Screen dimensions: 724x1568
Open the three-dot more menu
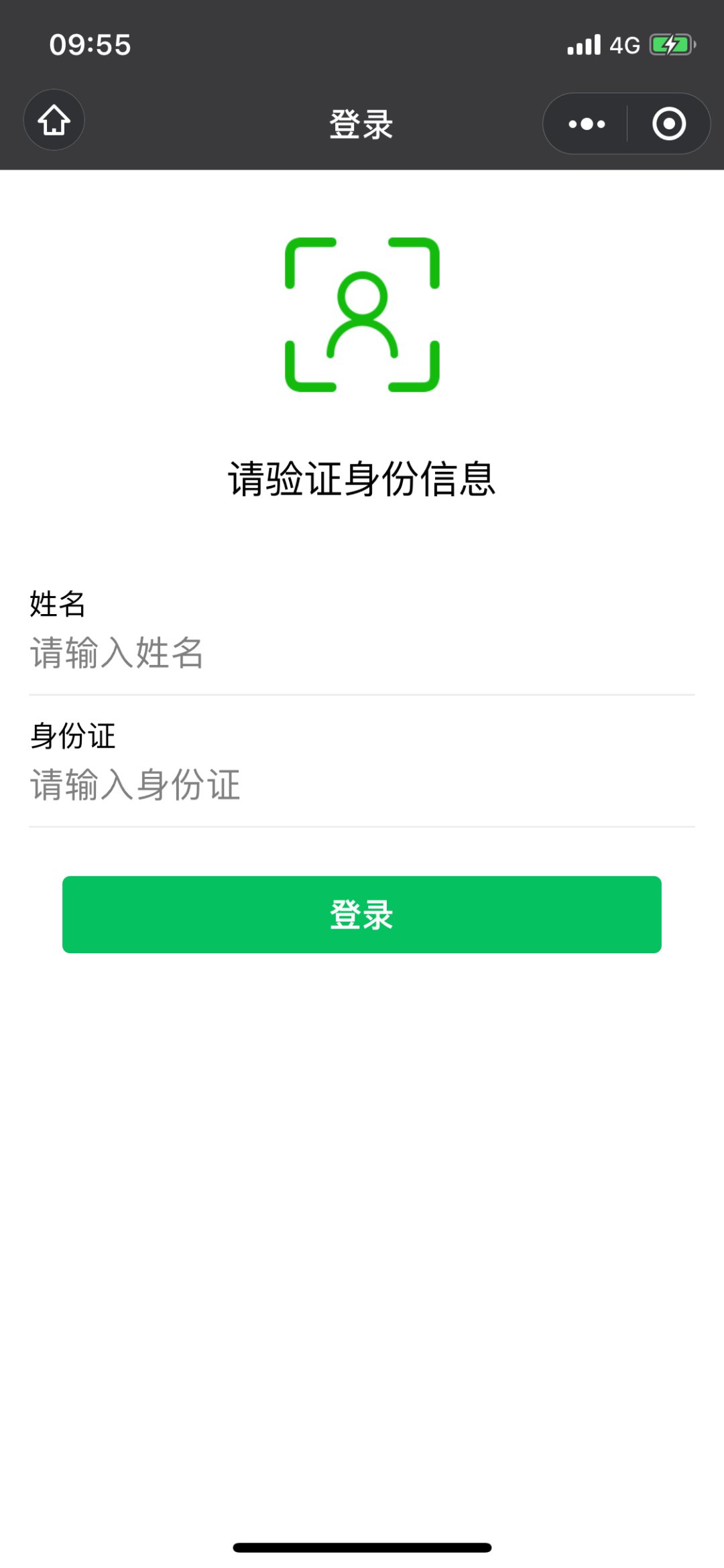coord(587,124)
